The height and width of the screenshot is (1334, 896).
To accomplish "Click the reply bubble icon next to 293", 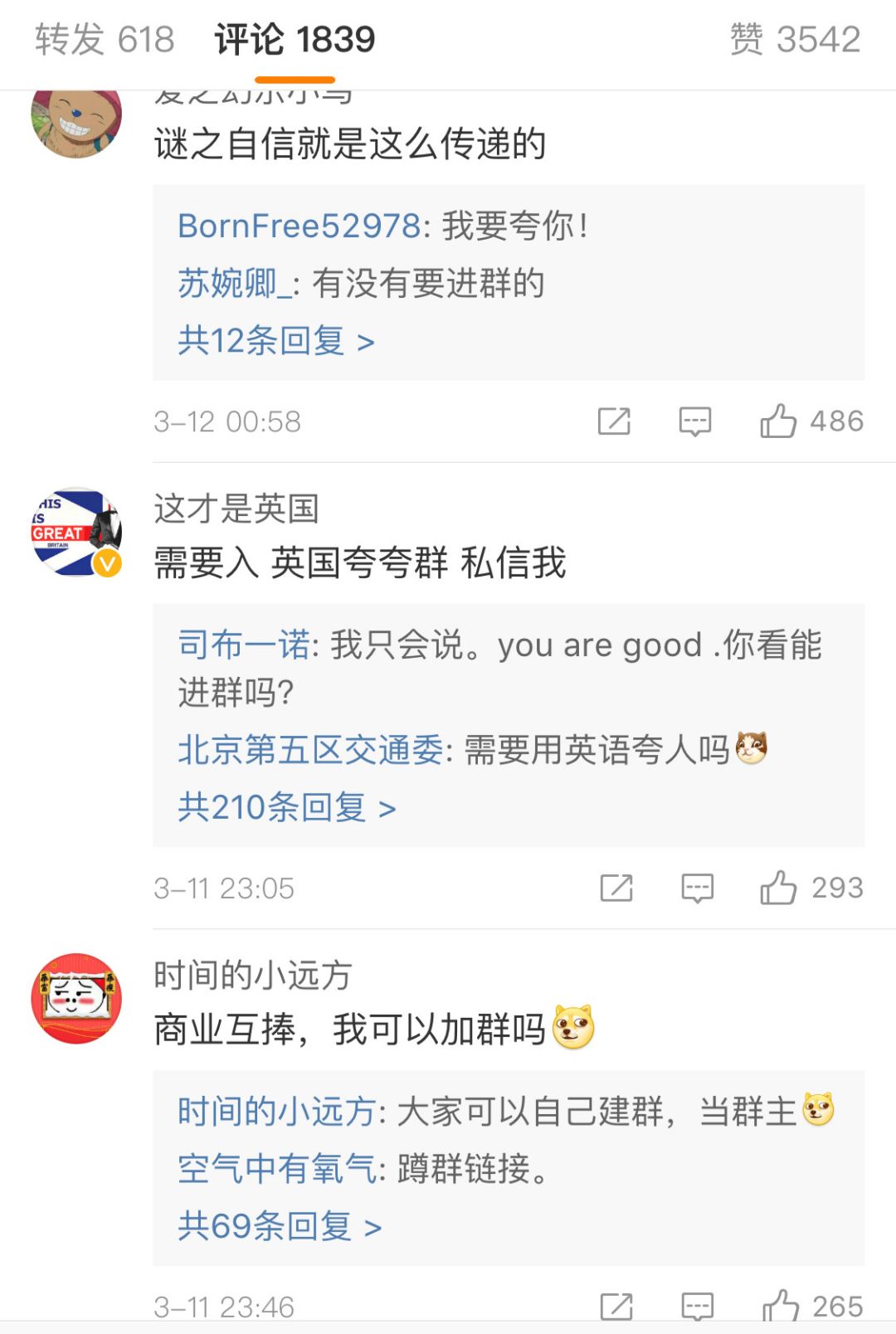I will click(x=699, y=888).
